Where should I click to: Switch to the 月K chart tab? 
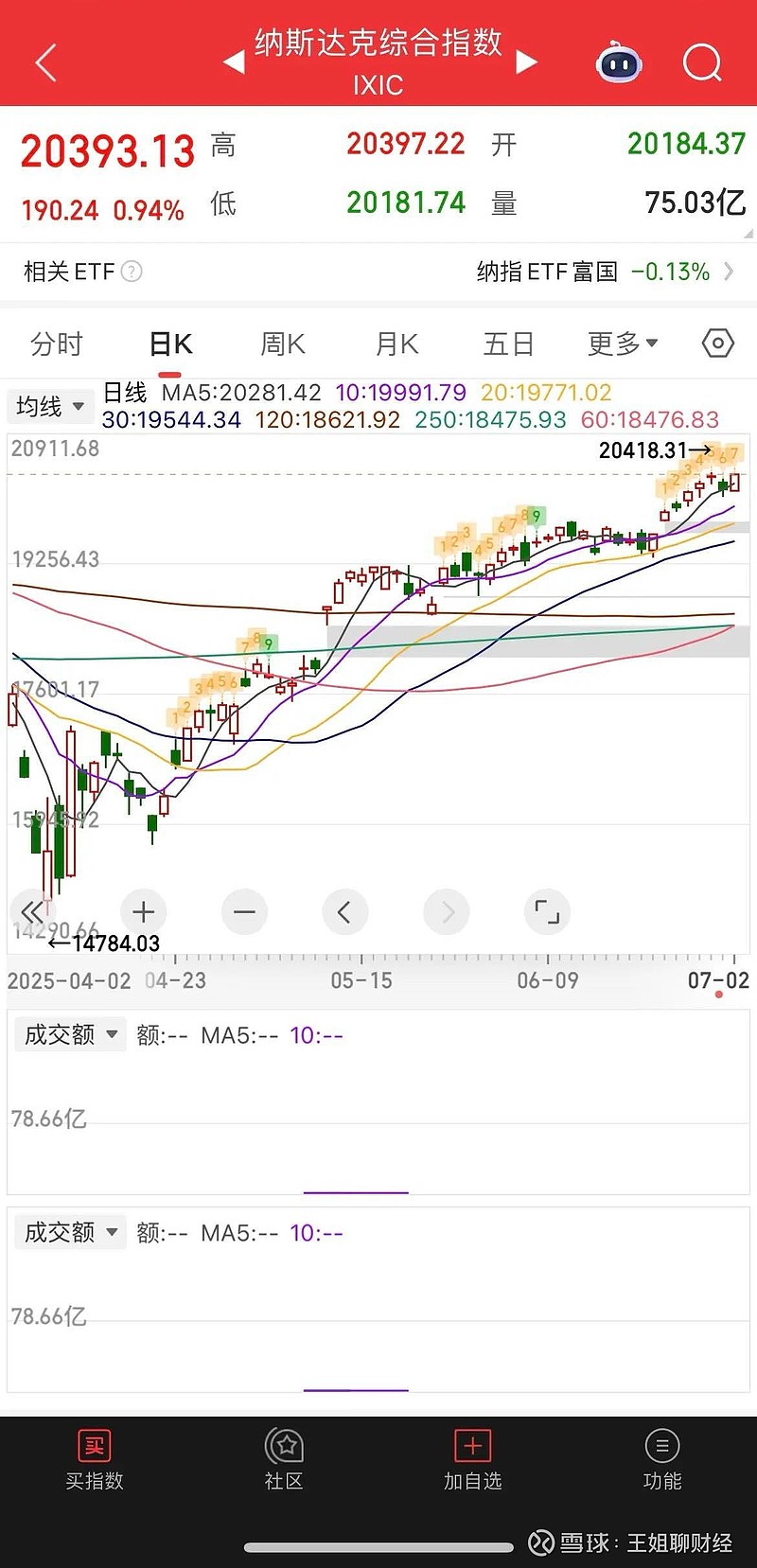click(396, 344)
